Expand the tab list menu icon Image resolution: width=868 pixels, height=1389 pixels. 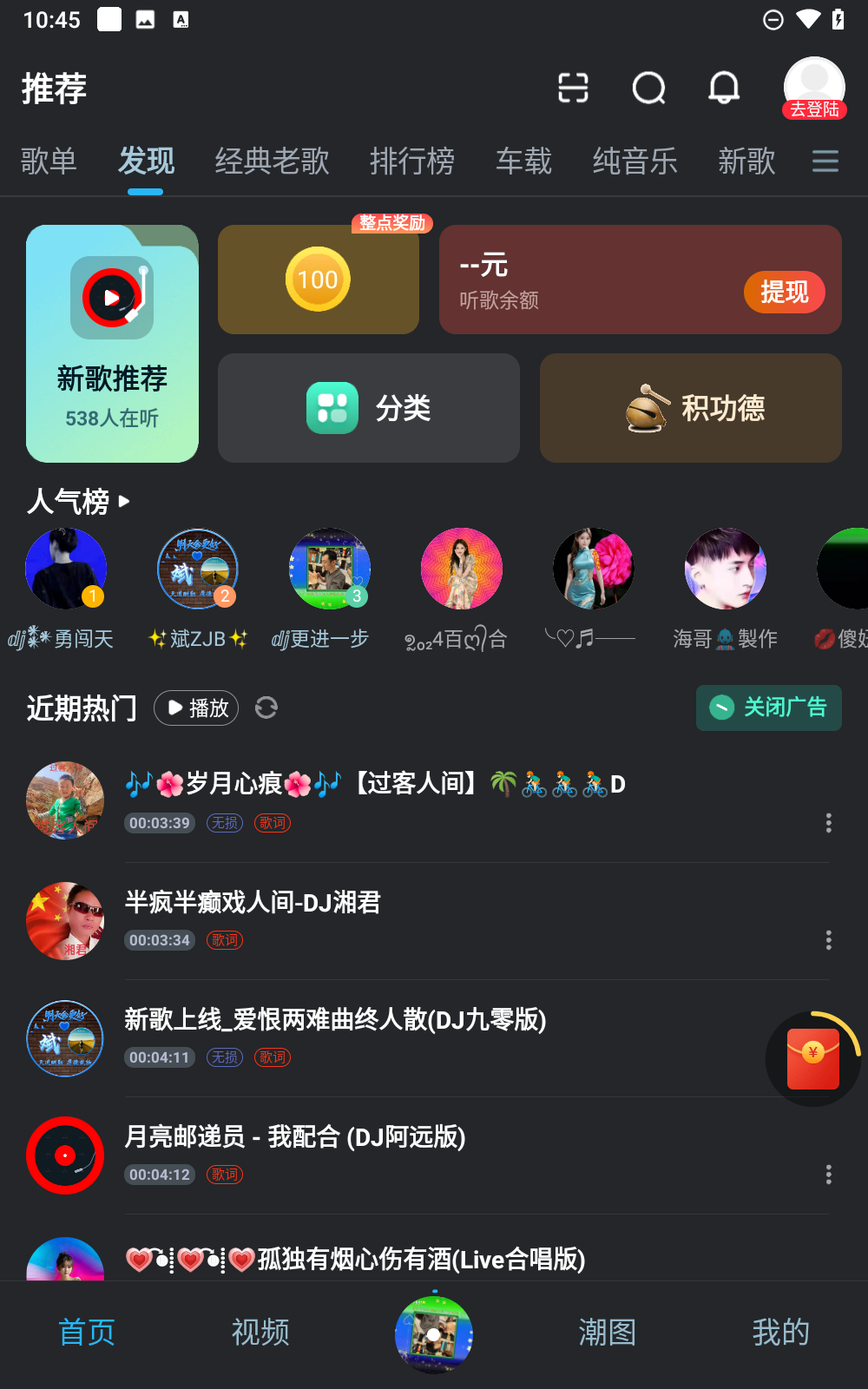pos(825,161)
